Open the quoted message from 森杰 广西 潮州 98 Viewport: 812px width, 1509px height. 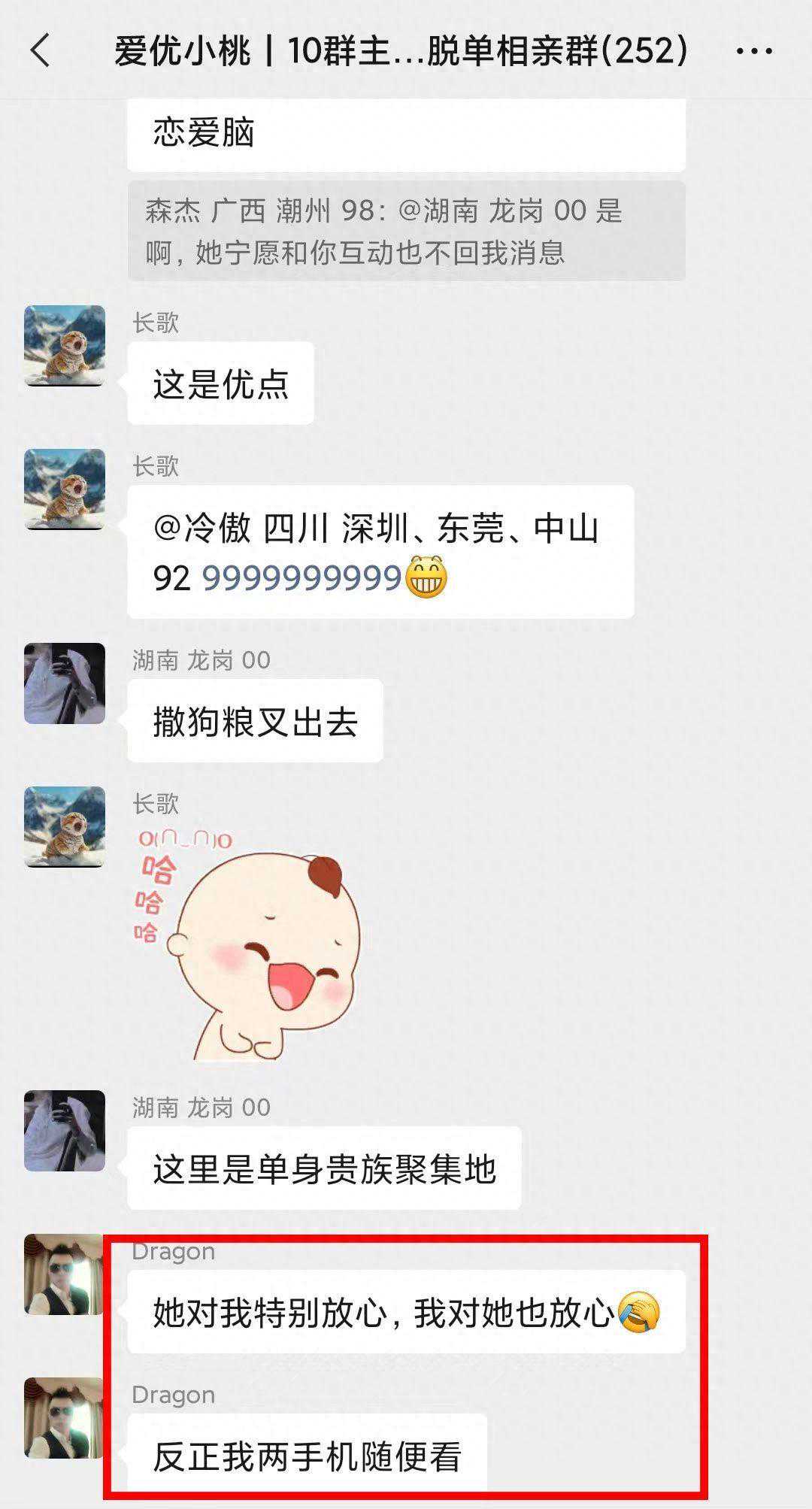pos(406,231)
